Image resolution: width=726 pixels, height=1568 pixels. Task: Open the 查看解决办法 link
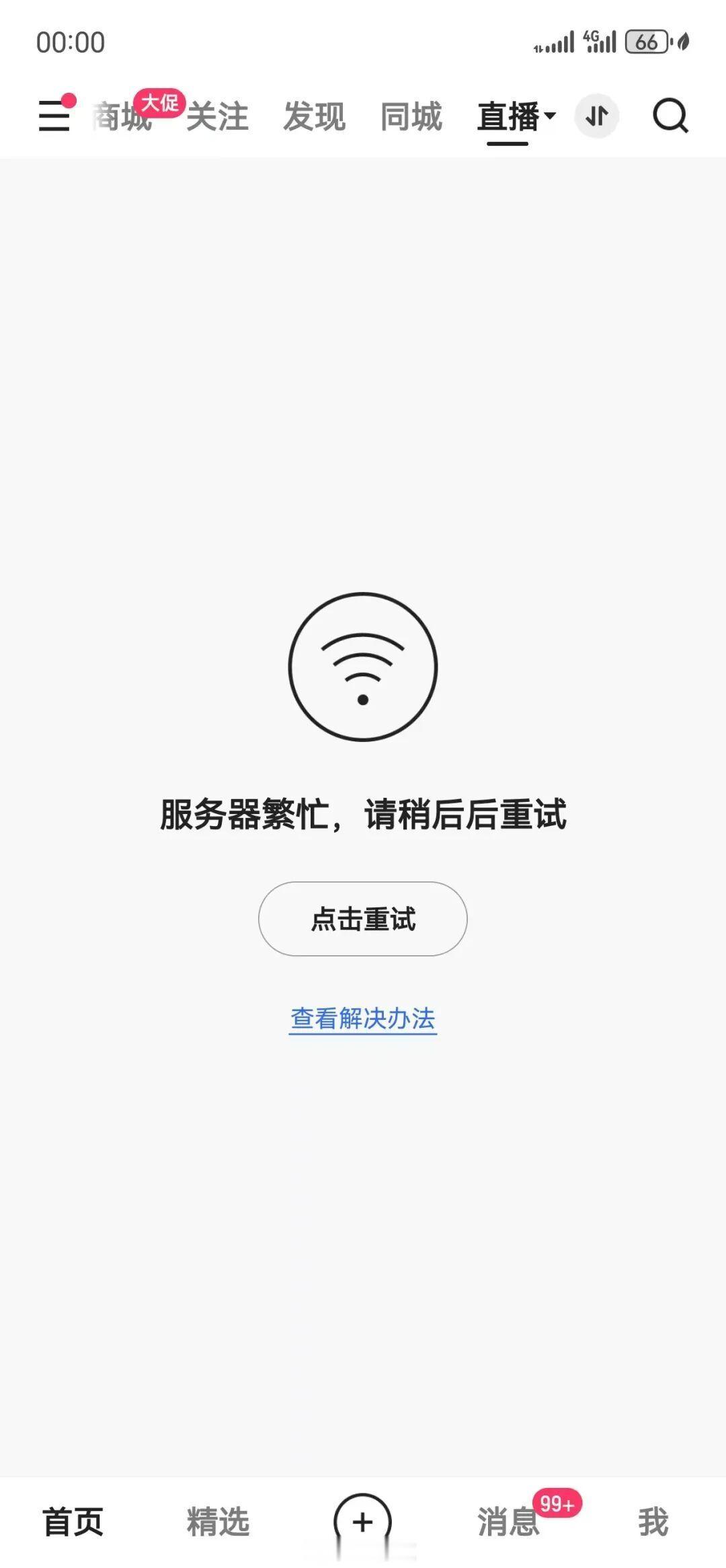363,1018
